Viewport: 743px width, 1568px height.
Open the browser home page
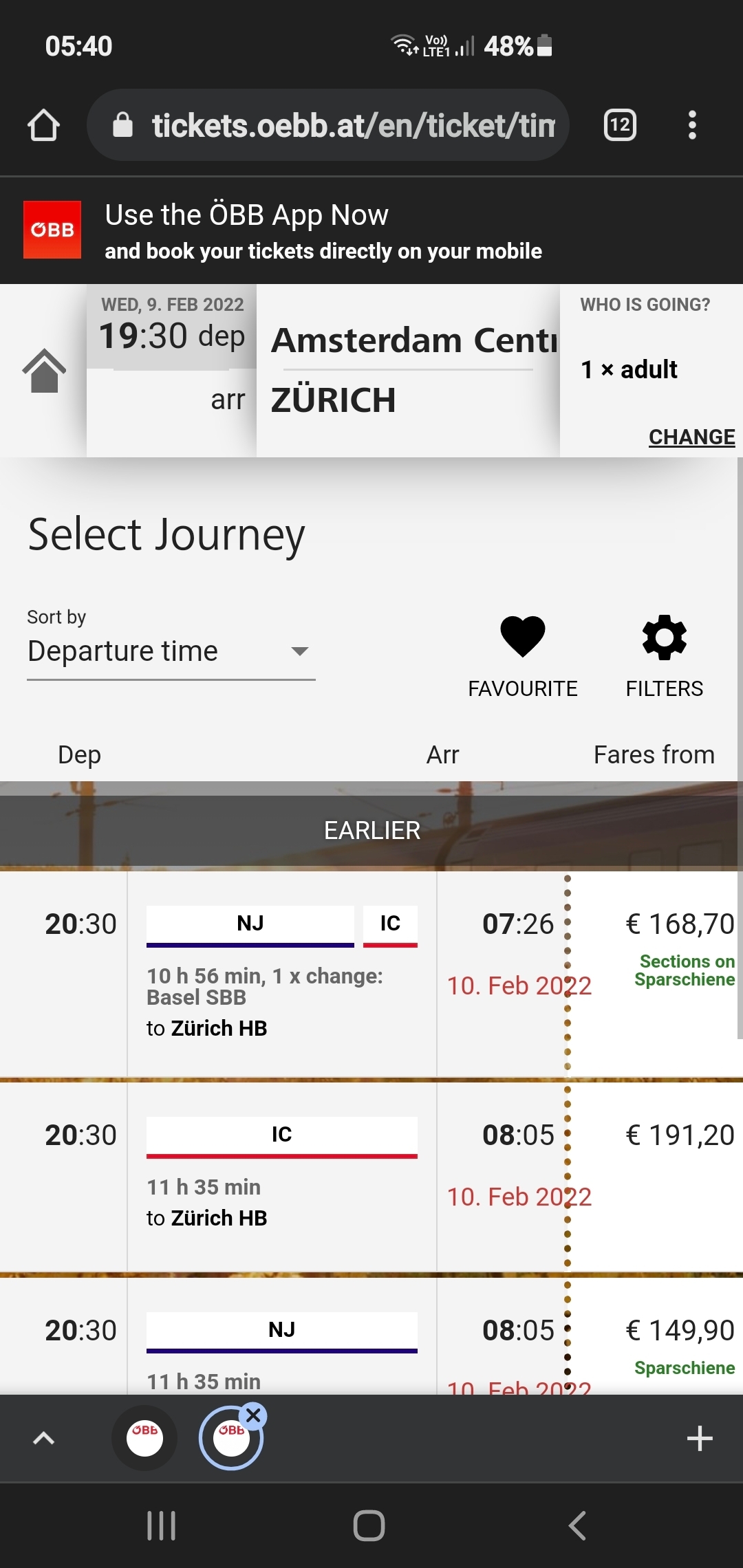click(43, 125)
